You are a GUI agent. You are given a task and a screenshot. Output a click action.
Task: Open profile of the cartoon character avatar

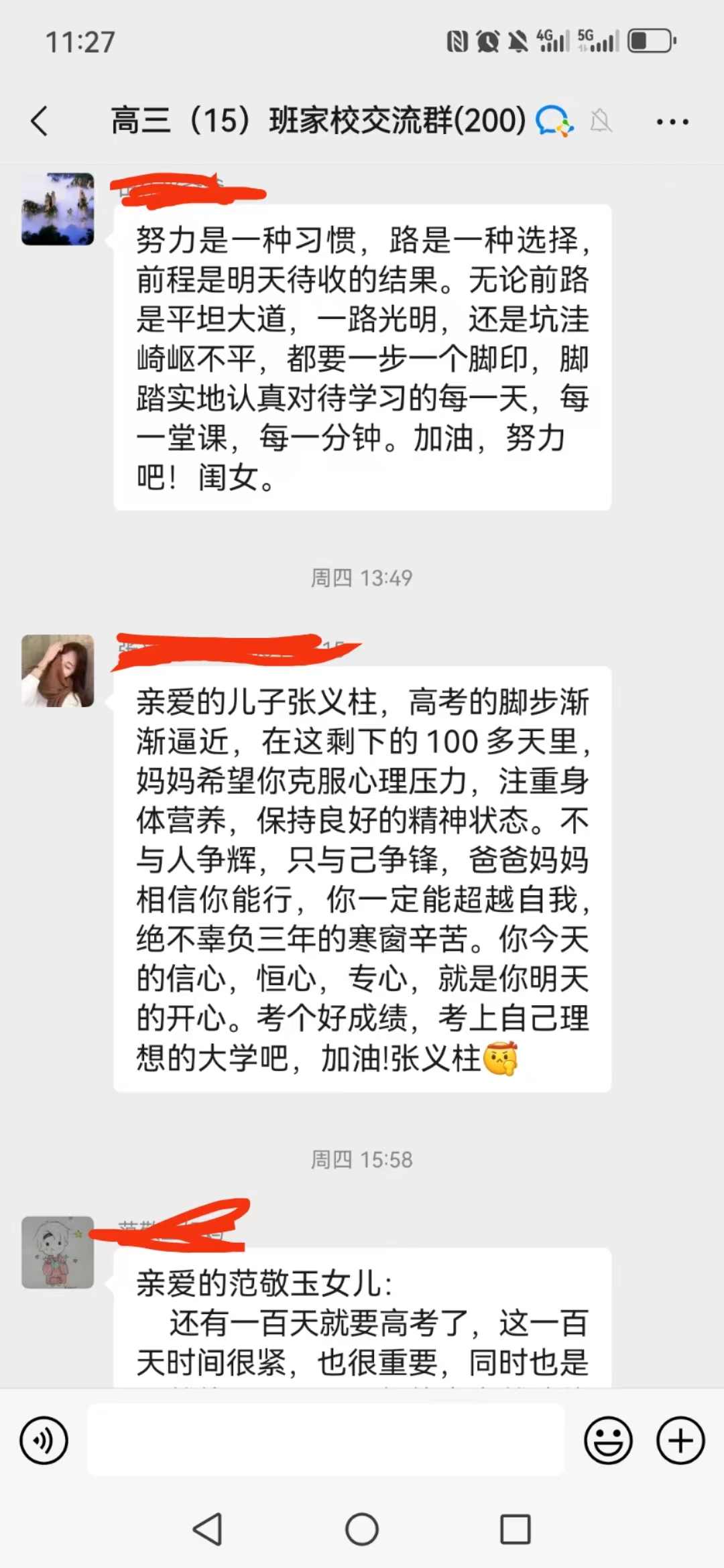point(58,1252)
